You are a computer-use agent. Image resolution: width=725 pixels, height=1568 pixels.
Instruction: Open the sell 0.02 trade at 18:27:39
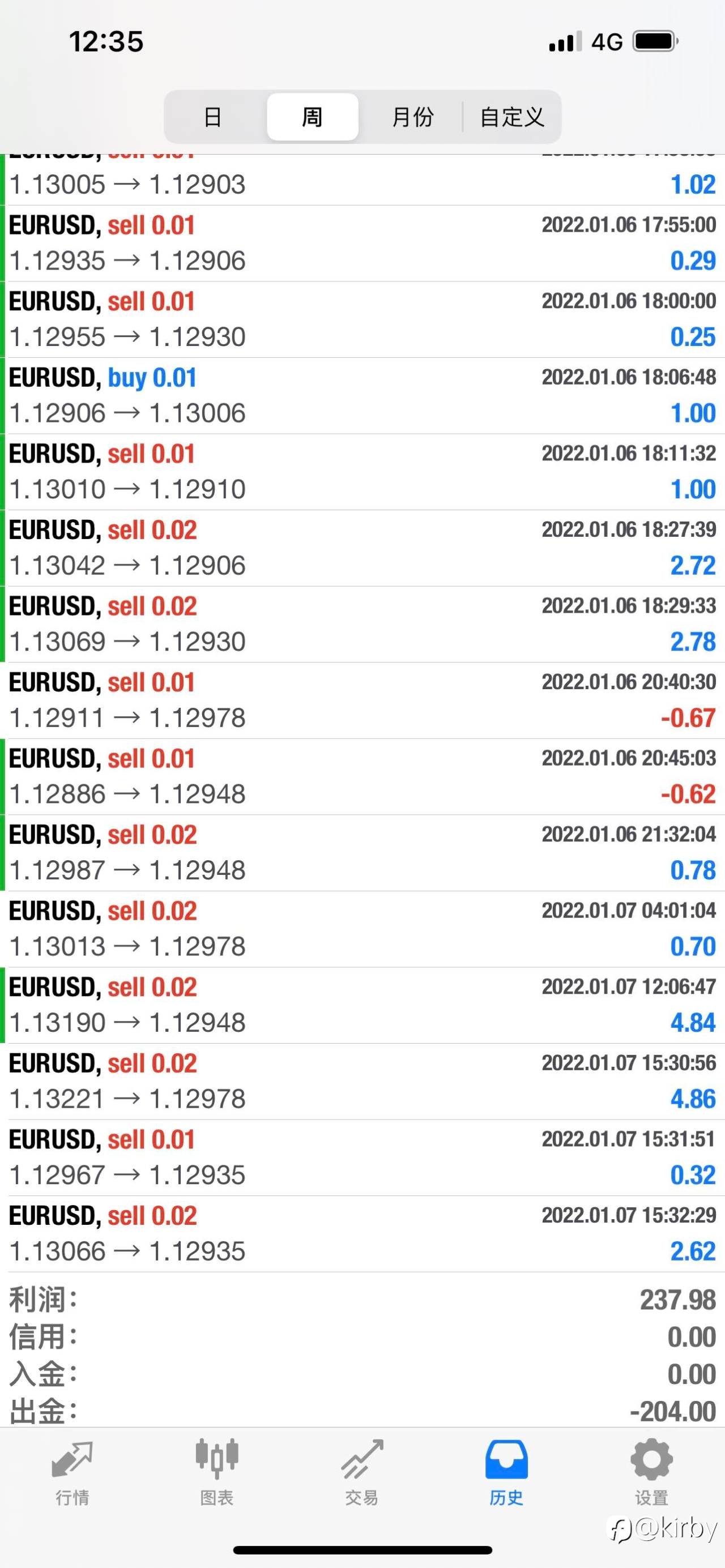click(362, 549)
